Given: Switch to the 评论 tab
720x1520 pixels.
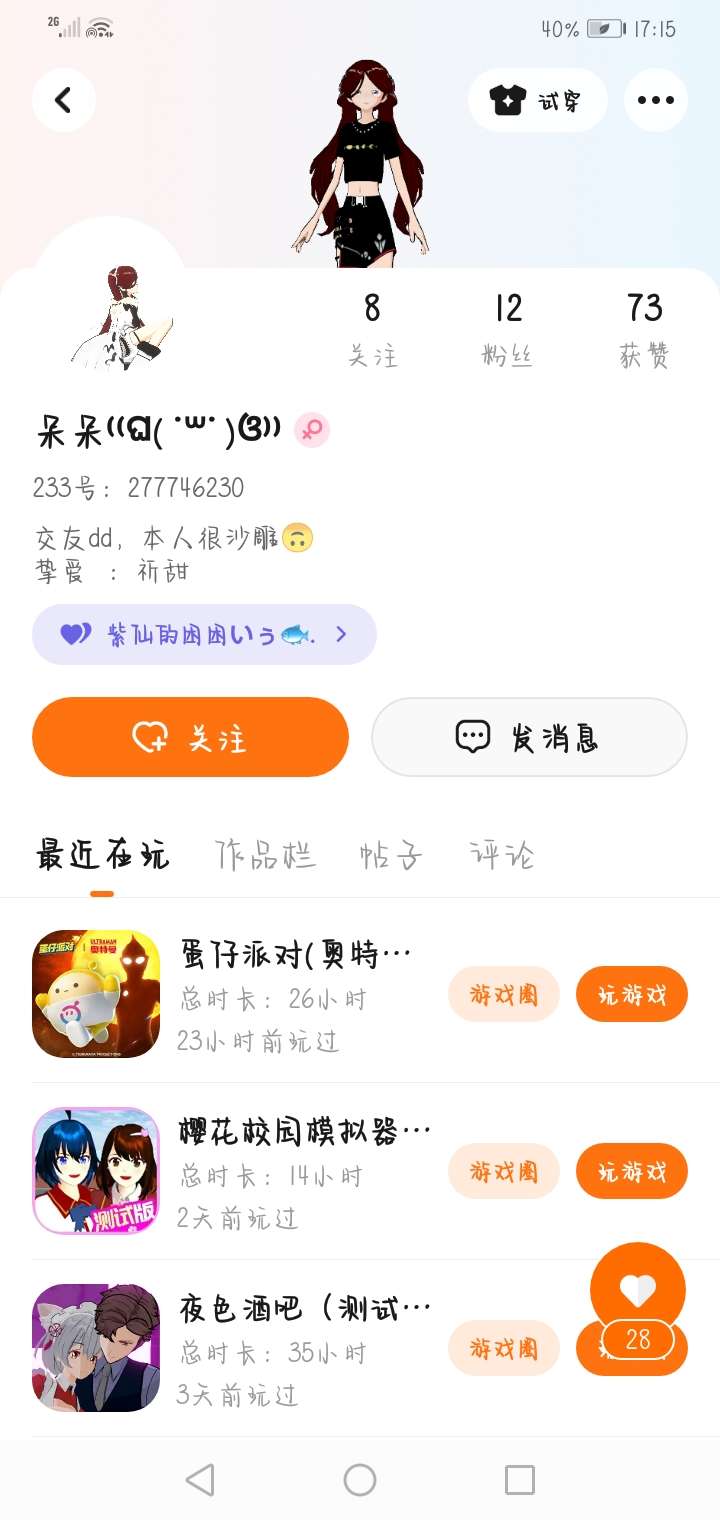Looking at the screenshot, I should [501, 855].
